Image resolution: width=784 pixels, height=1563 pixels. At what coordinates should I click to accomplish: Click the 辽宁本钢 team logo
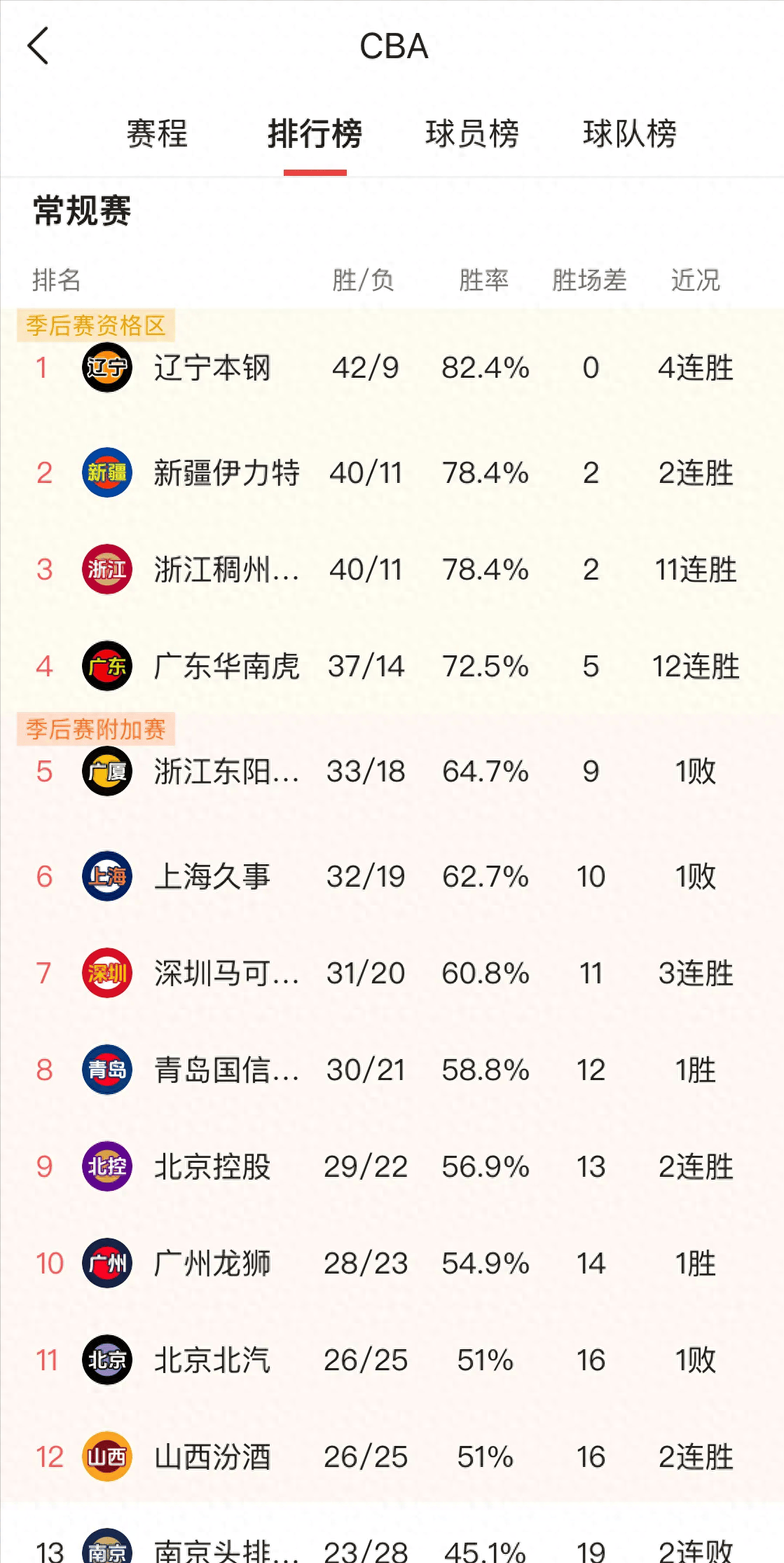click(106, 367)
